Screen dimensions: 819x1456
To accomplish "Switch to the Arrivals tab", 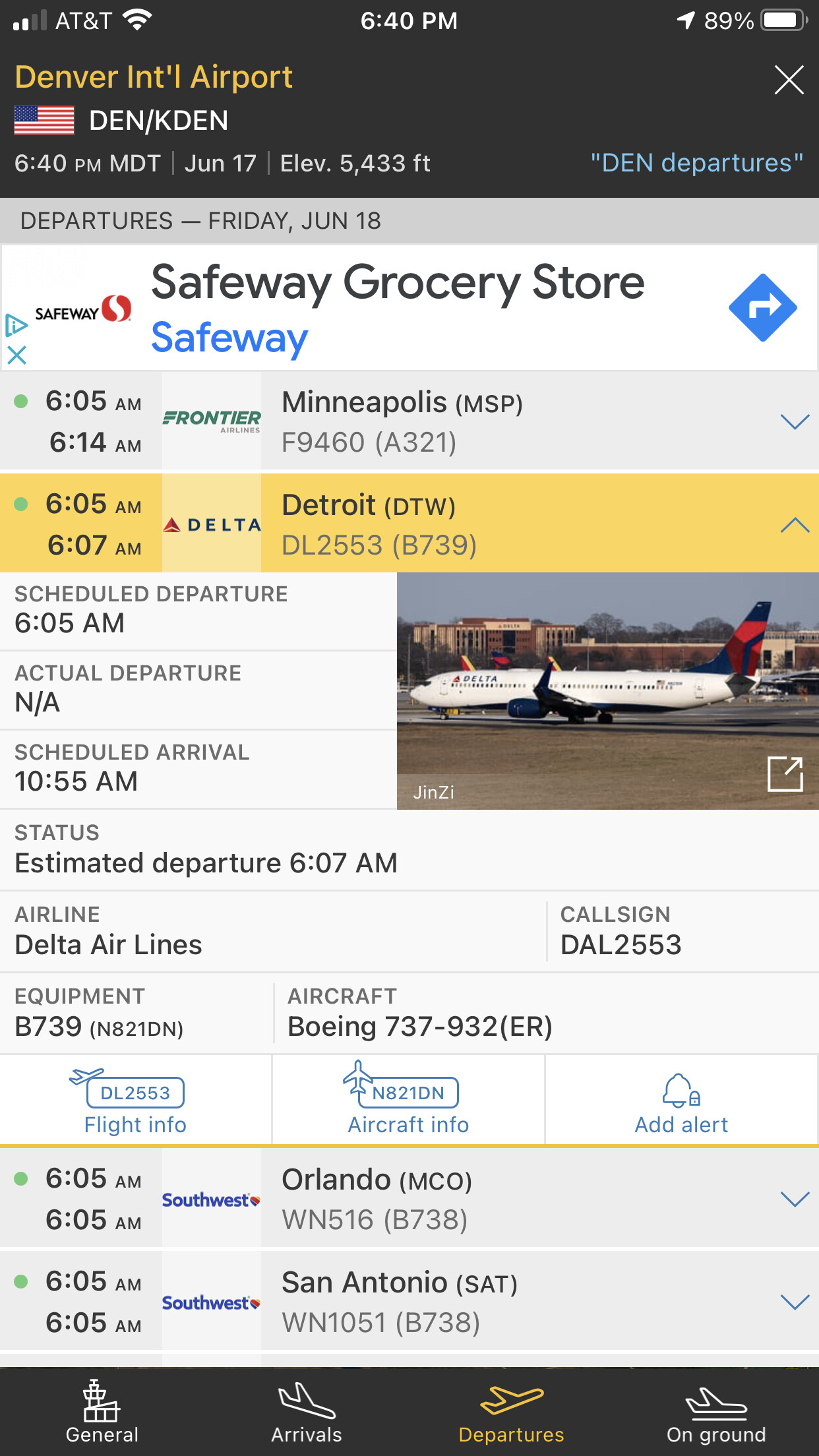I will tap(307, 1412).
